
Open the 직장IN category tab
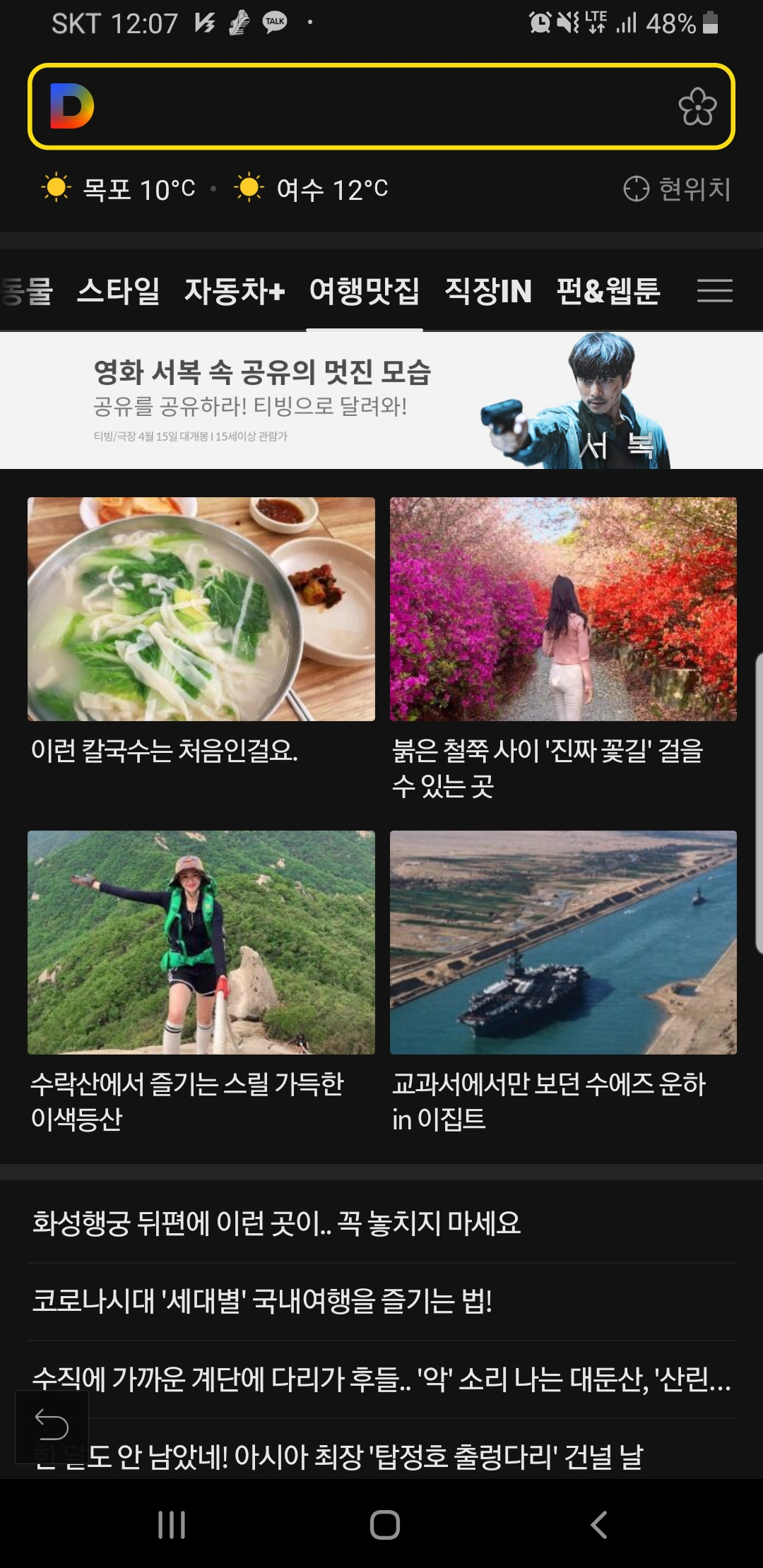pyautogui.click(x=487, y=290)
